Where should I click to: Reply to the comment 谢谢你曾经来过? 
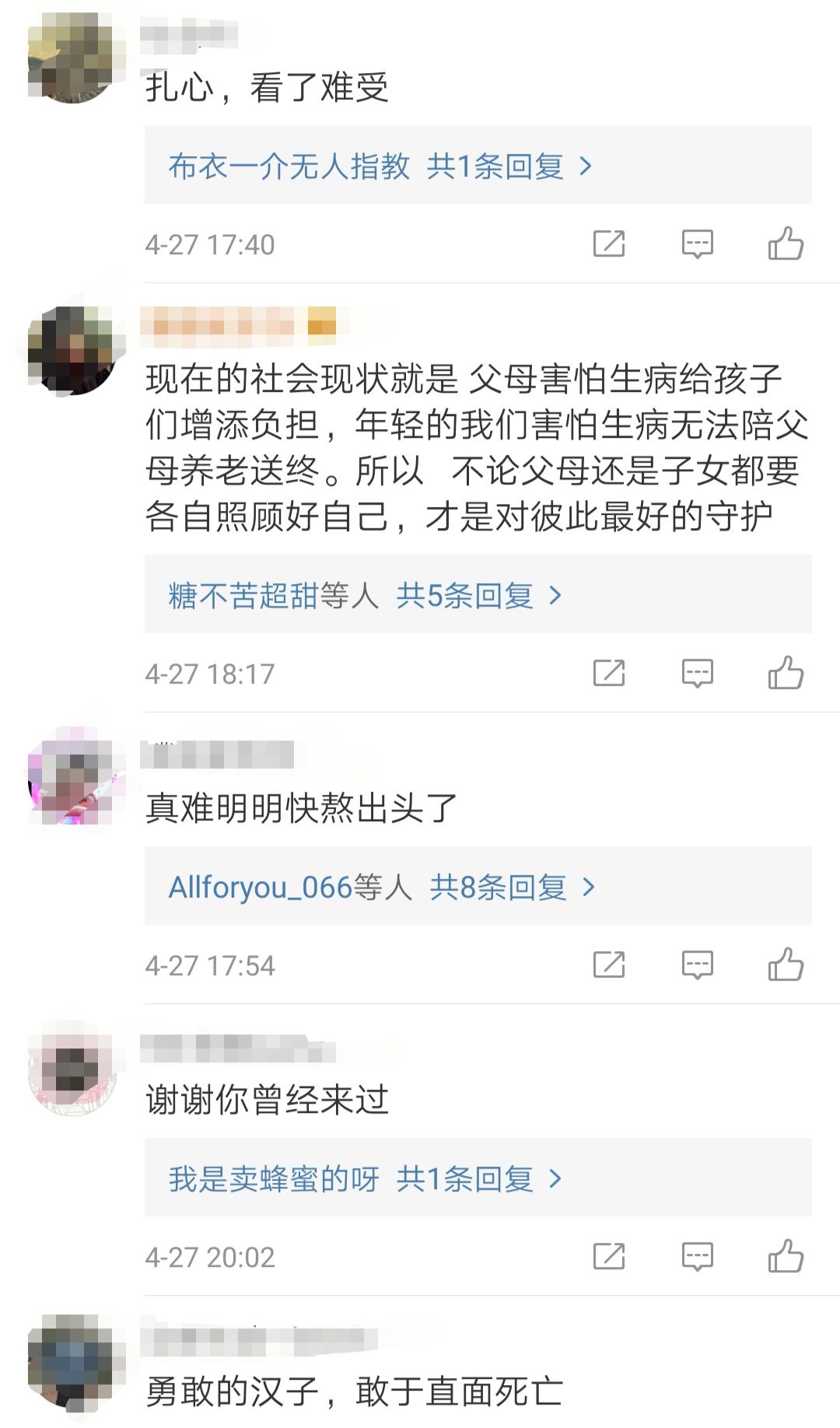(697, 1257)
